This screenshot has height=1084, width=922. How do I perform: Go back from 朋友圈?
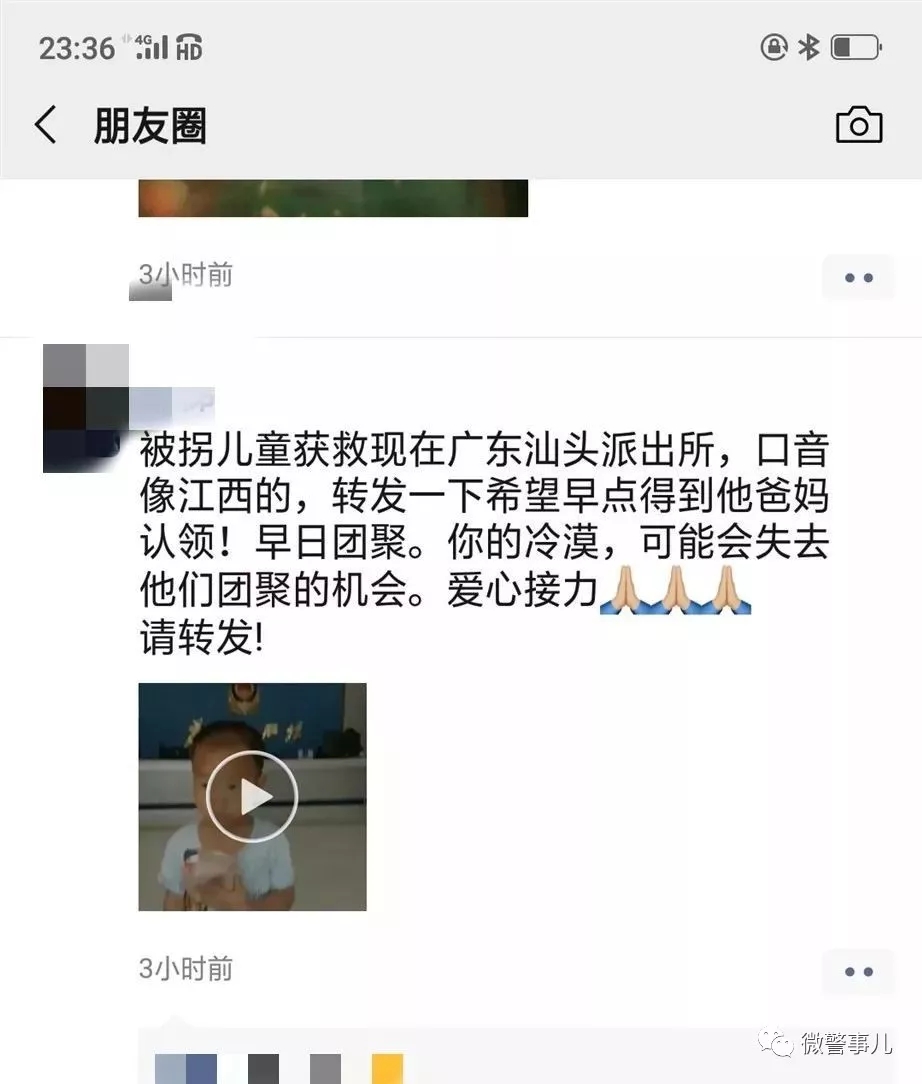[x=46, y=126]
